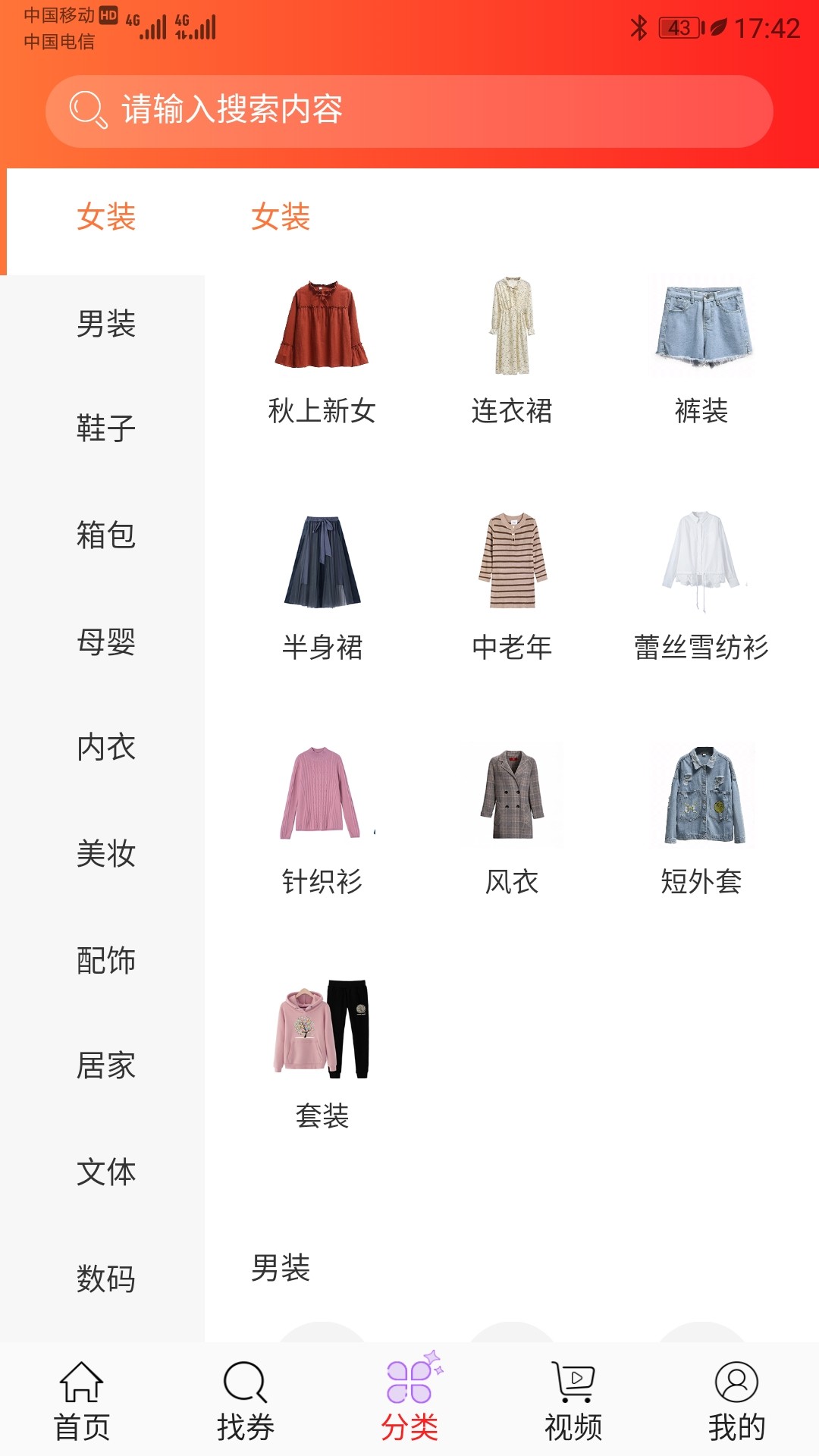
Task: Open the 我的 profile tab
Action: 736,1401
